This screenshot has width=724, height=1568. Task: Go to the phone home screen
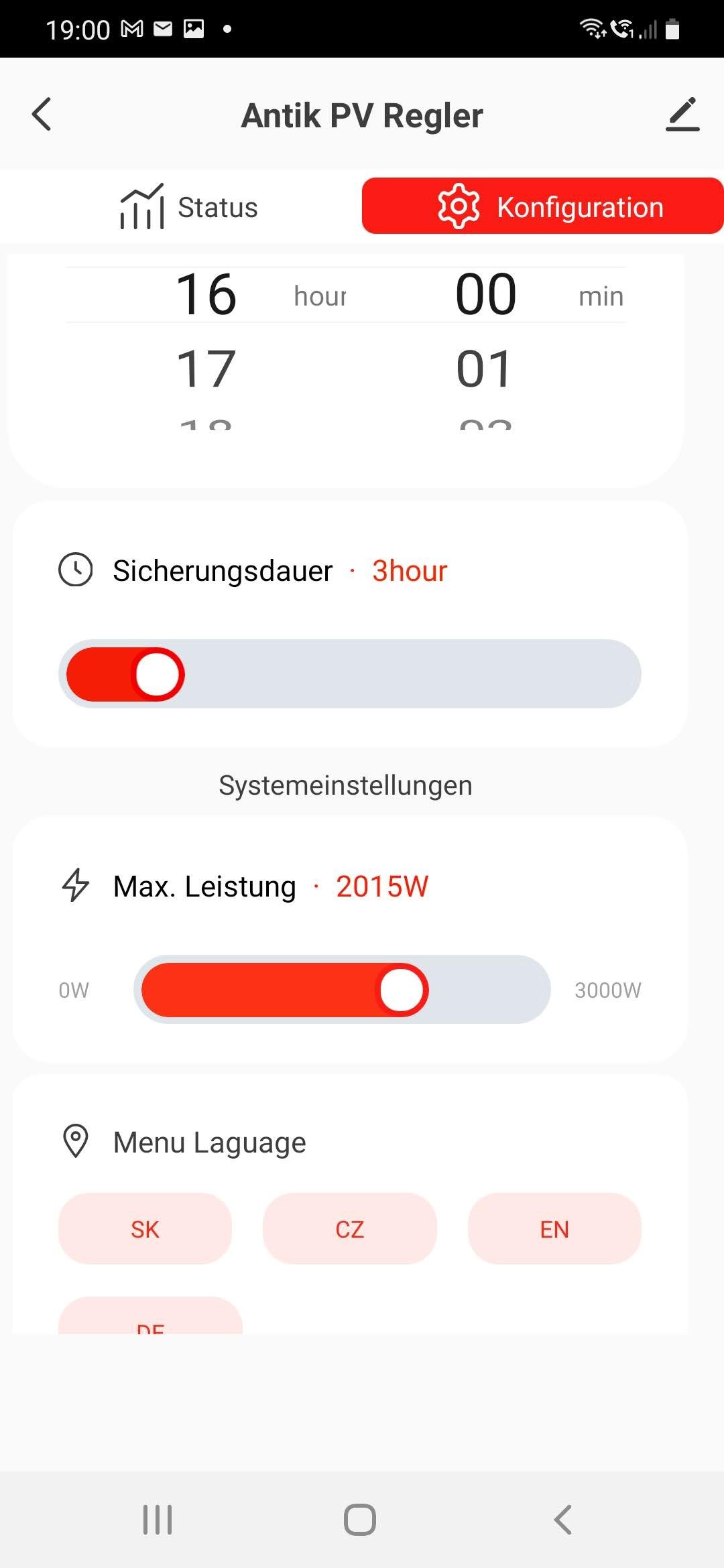pos(360,1519)
